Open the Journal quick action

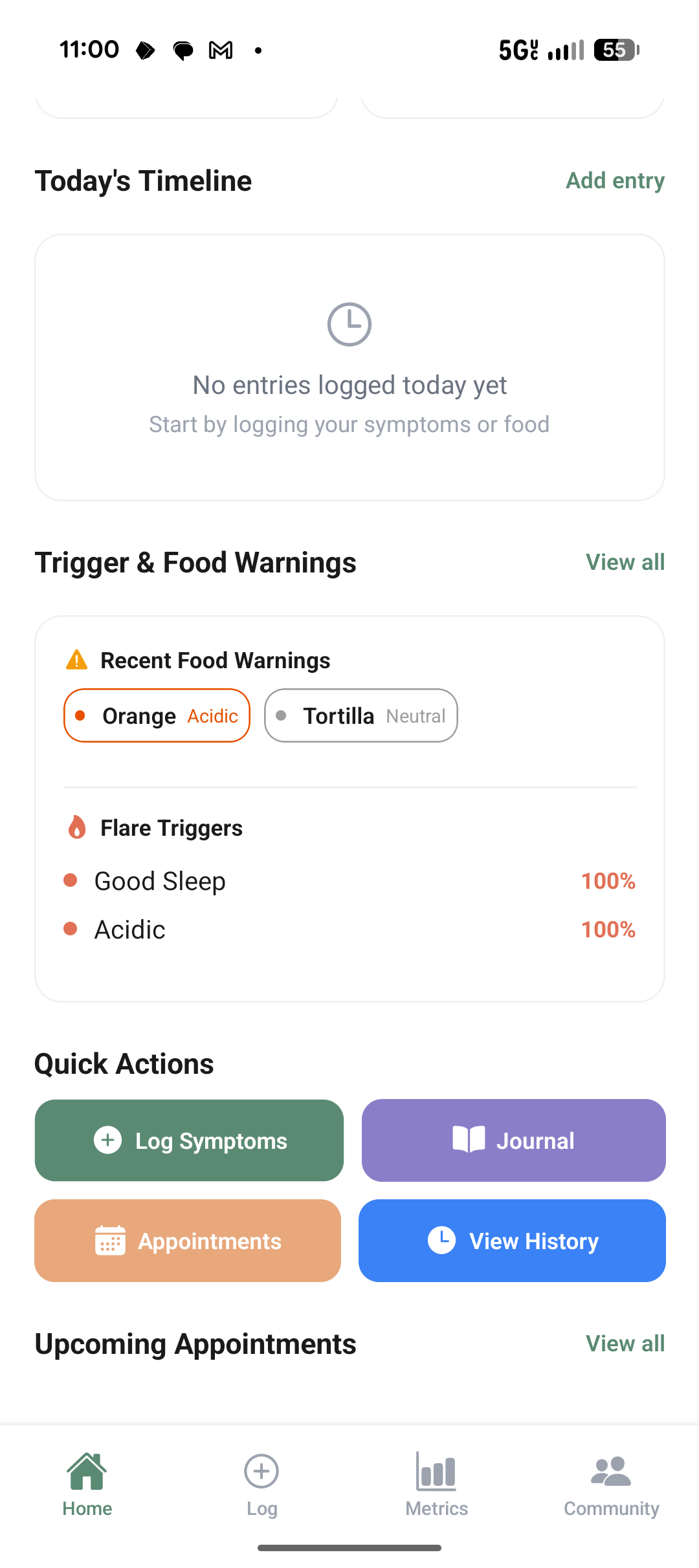[513, 1140]
